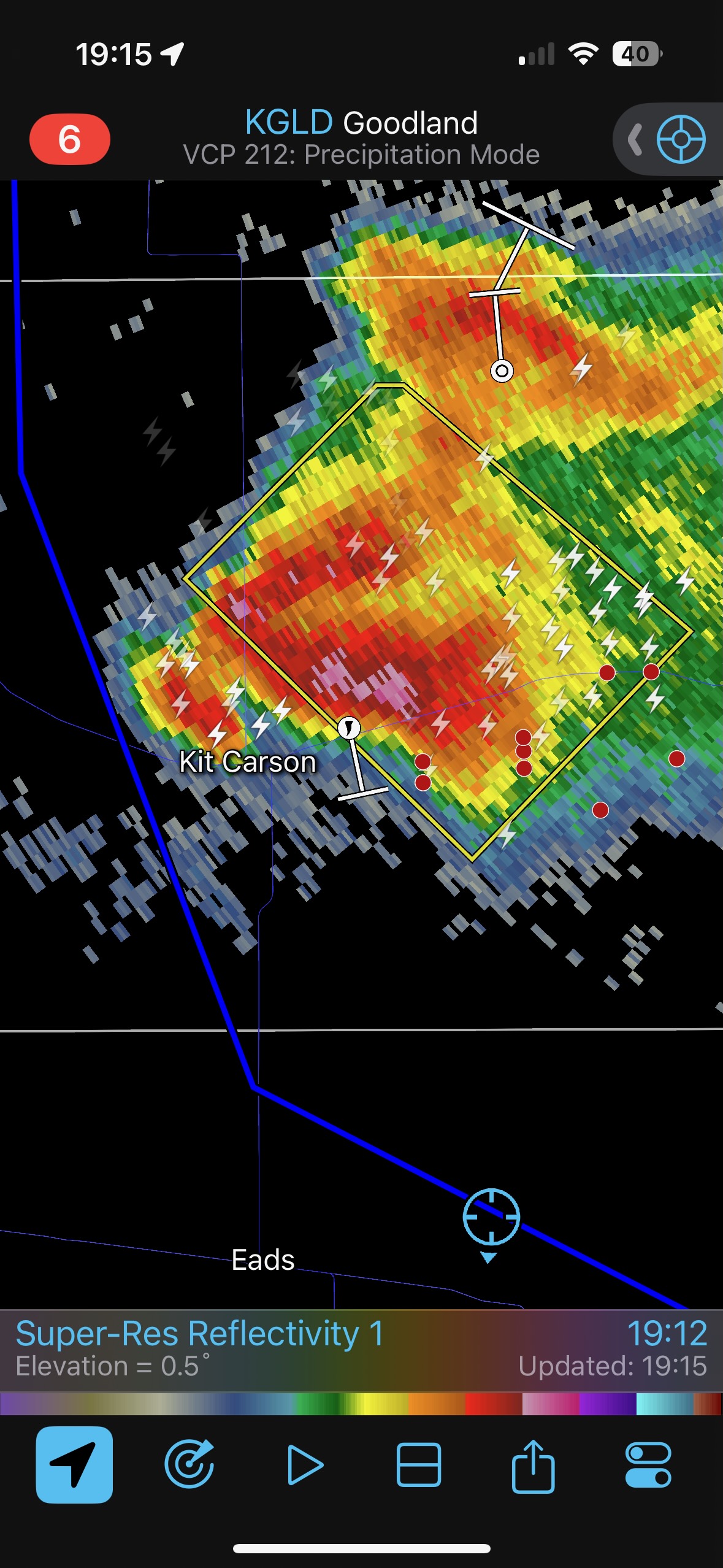
Task: Open the settings toggles menu
Action: pyautogui.click(x=648, y=1465)
